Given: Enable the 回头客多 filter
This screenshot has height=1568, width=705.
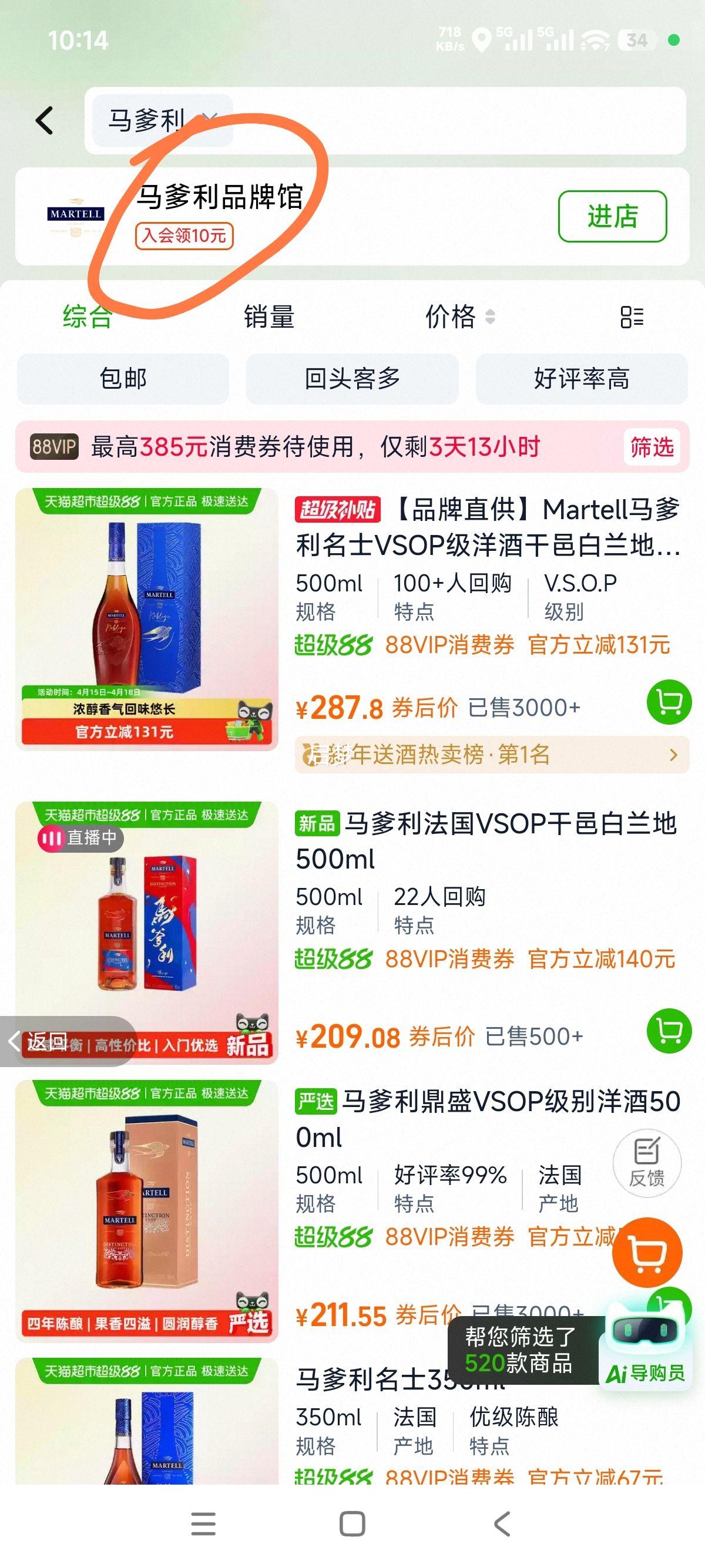Looking at the screenshot, I should pos(352,379).
